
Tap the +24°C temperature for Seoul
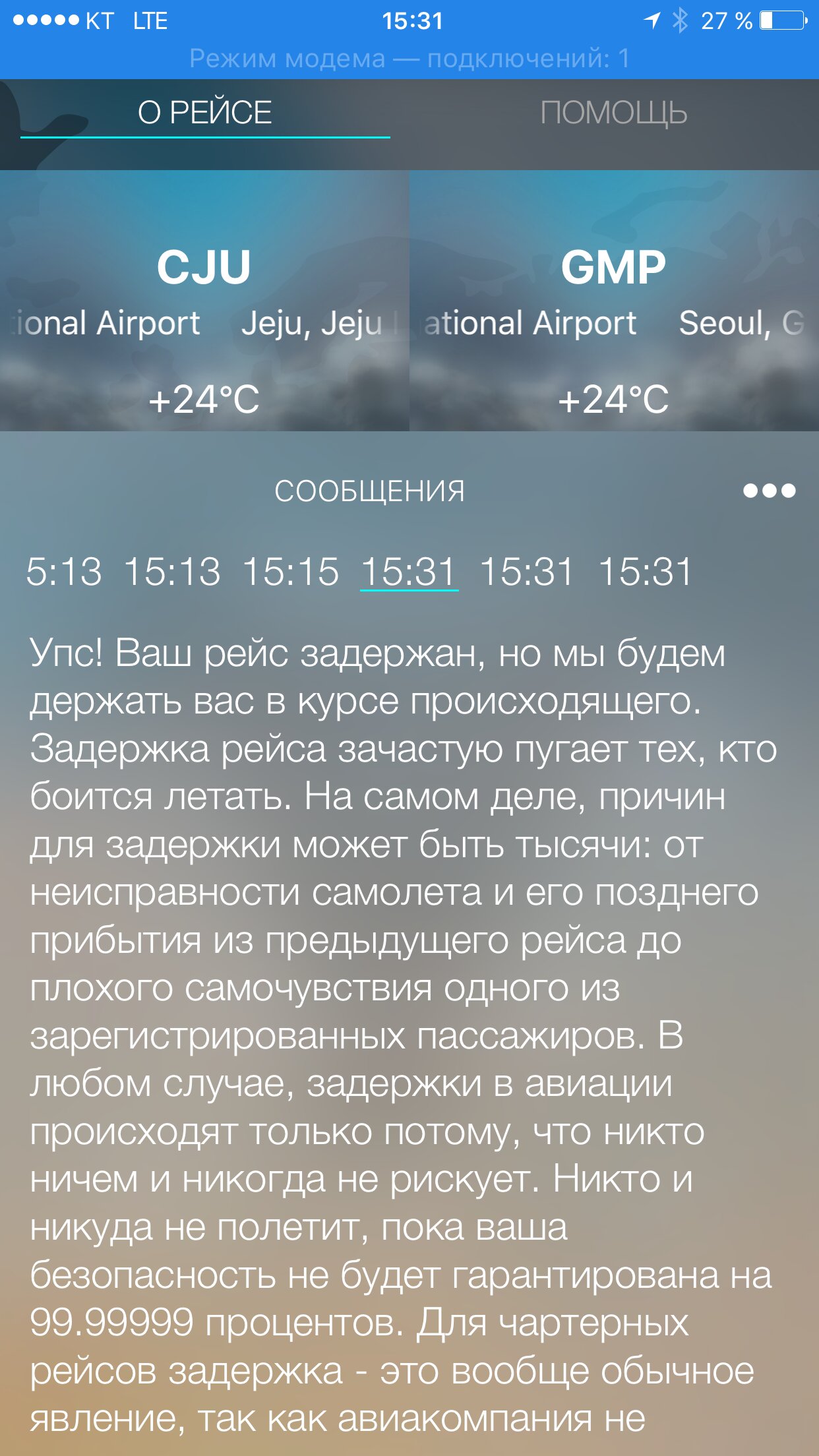coord(613,400)
